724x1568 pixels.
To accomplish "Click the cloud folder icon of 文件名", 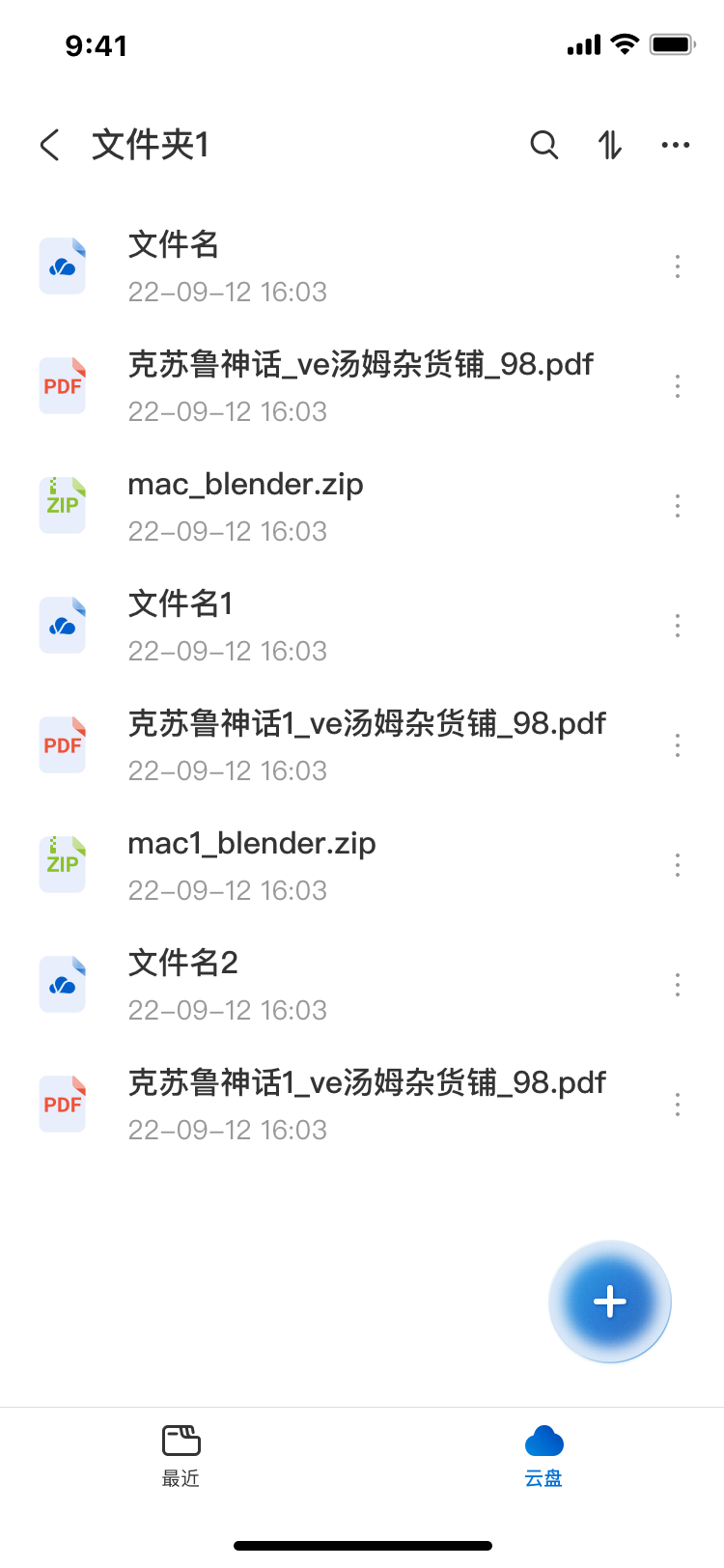I will (62, 265).
